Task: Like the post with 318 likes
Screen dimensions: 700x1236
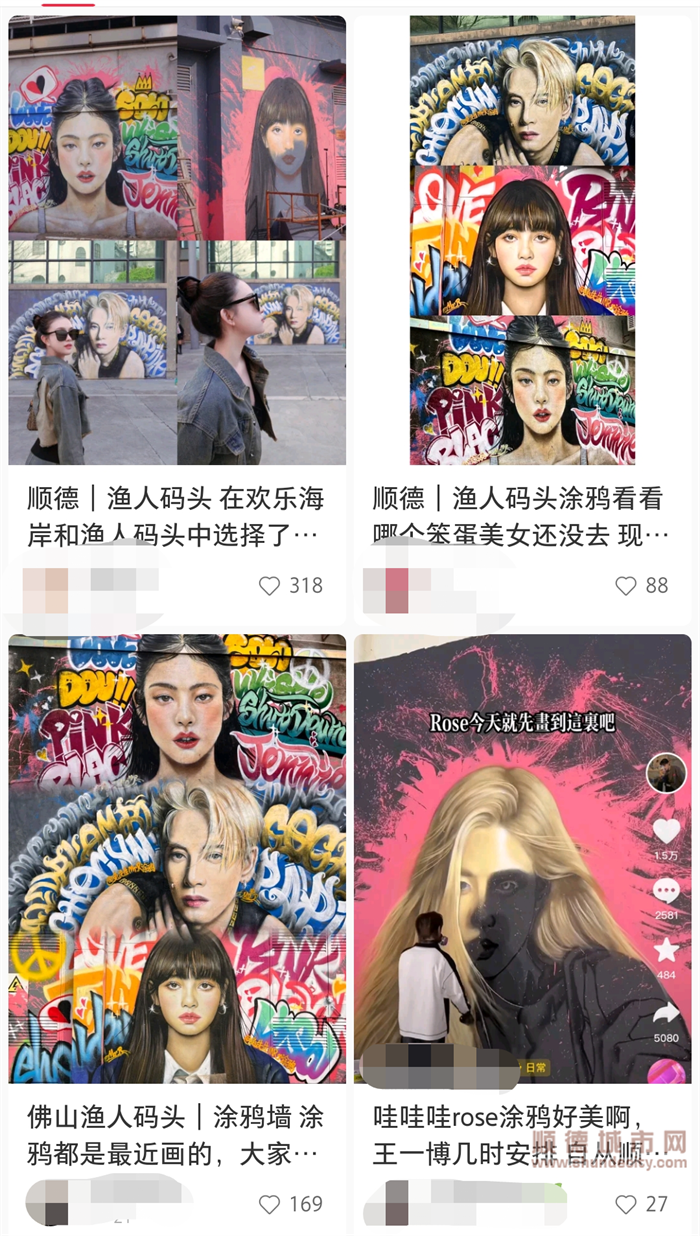Action: tap(270, 586)
